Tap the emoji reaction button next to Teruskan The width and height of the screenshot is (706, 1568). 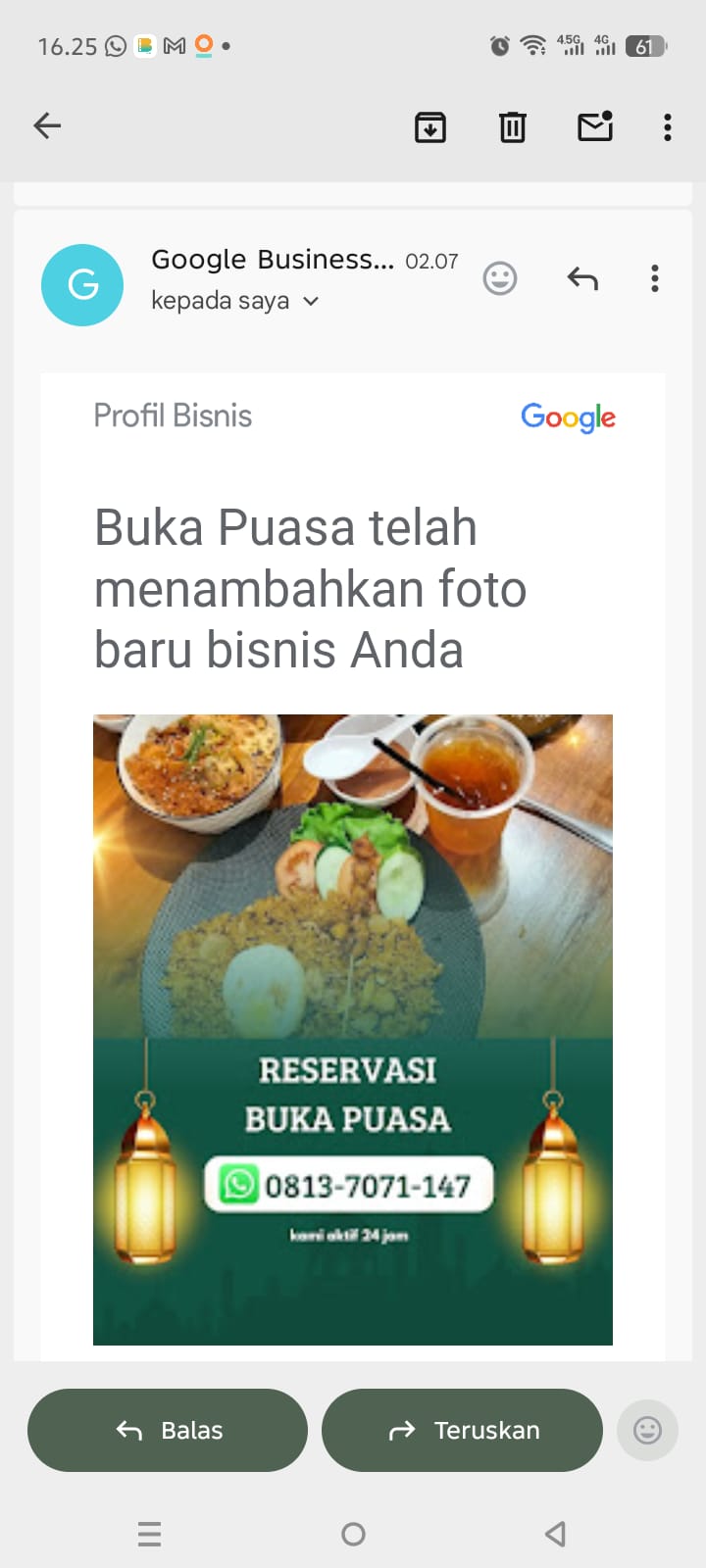647,1430
